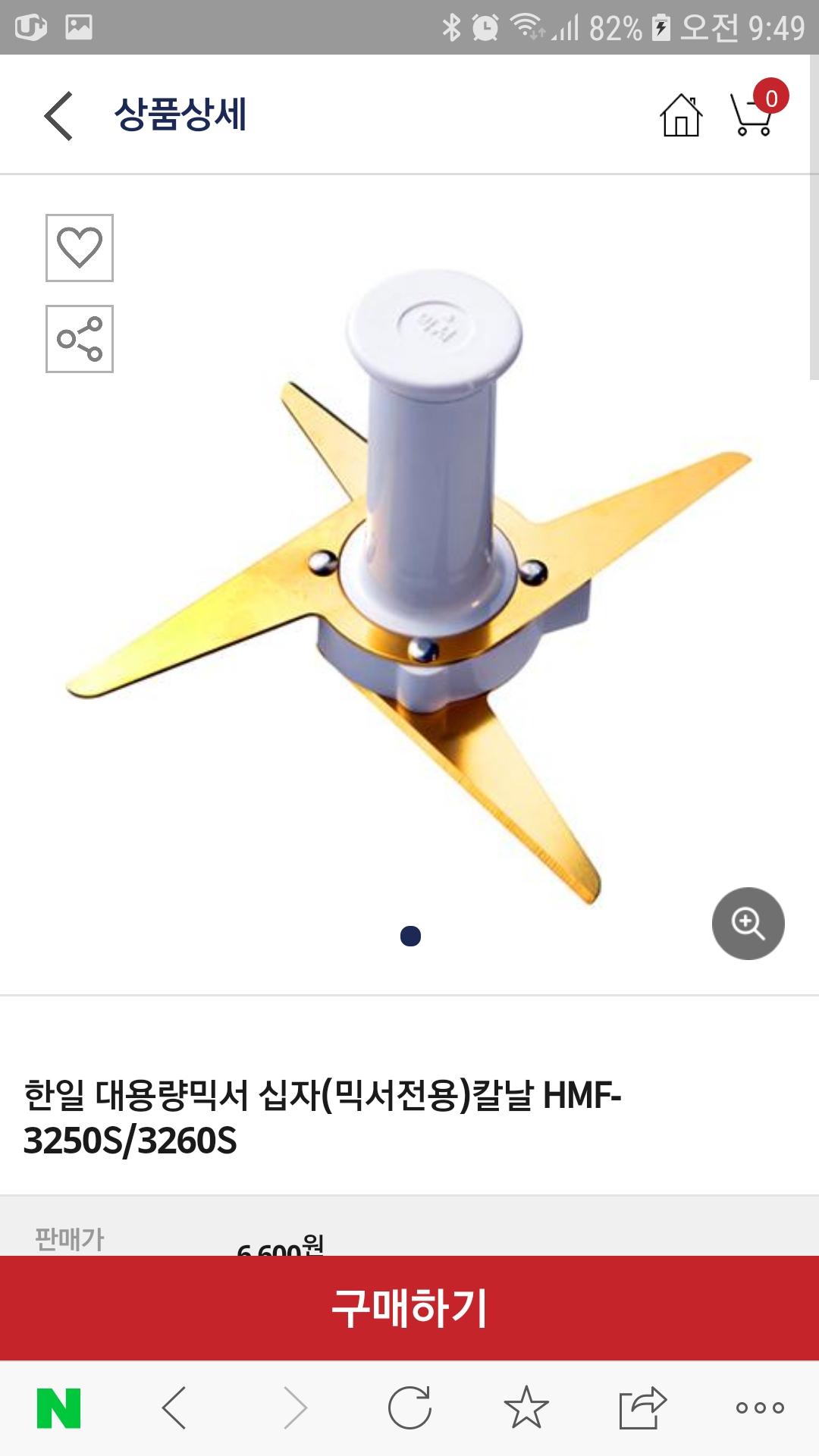
Task: Add product to wishlist with heart icon
Action: tap(80, 248)
